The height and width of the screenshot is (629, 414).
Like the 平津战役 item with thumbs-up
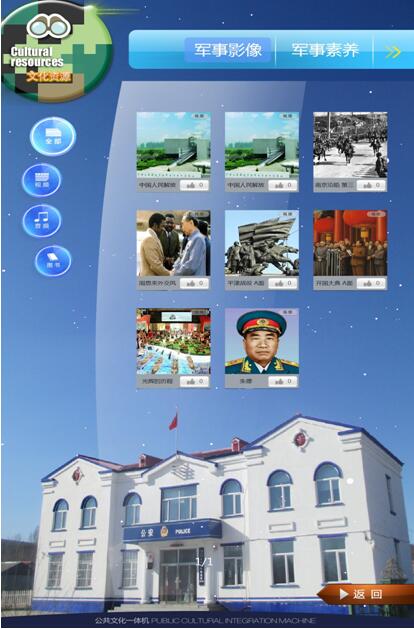(x=283, y=283)
